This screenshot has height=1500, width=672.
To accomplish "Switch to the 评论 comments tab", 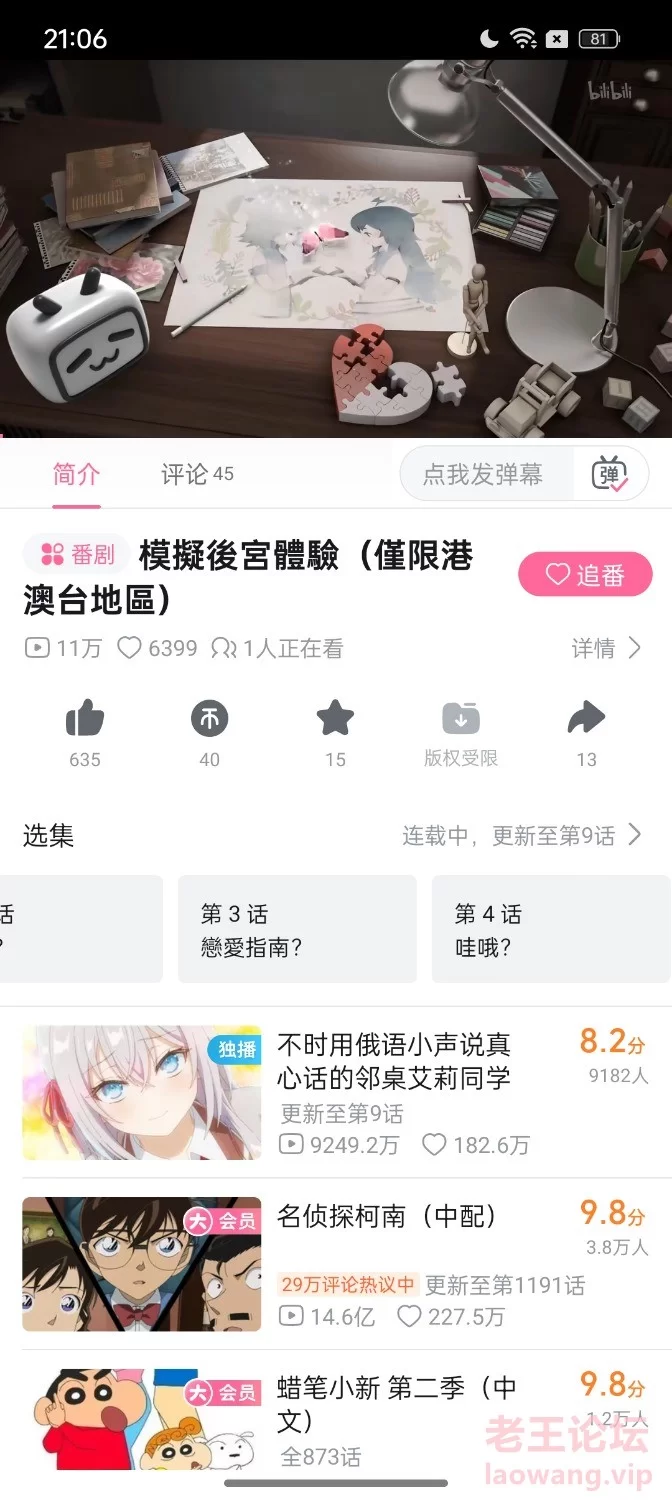I will [197, 474].
